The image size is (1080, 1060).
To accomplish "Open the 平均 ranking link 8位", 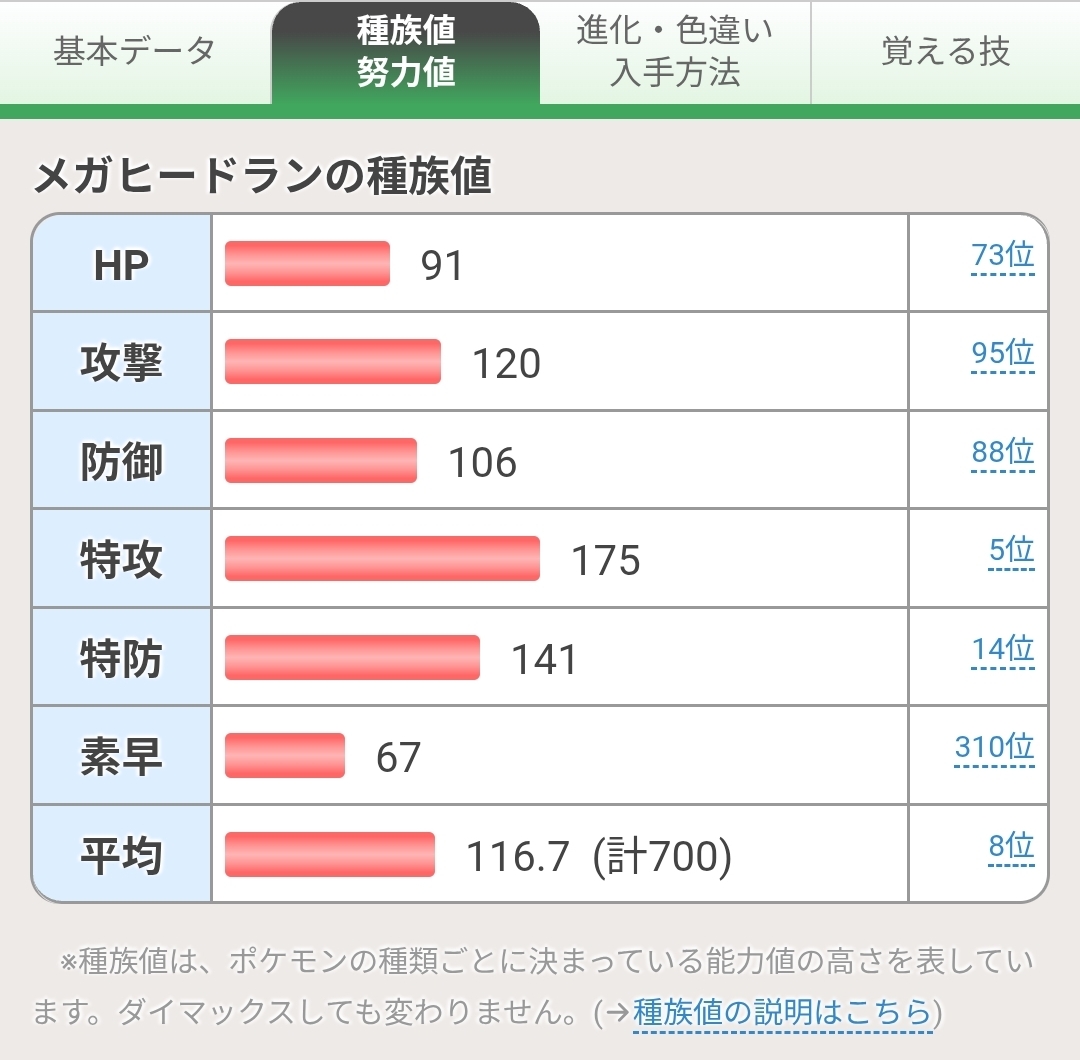I will pyautogui.click(x=1010, y=846).
